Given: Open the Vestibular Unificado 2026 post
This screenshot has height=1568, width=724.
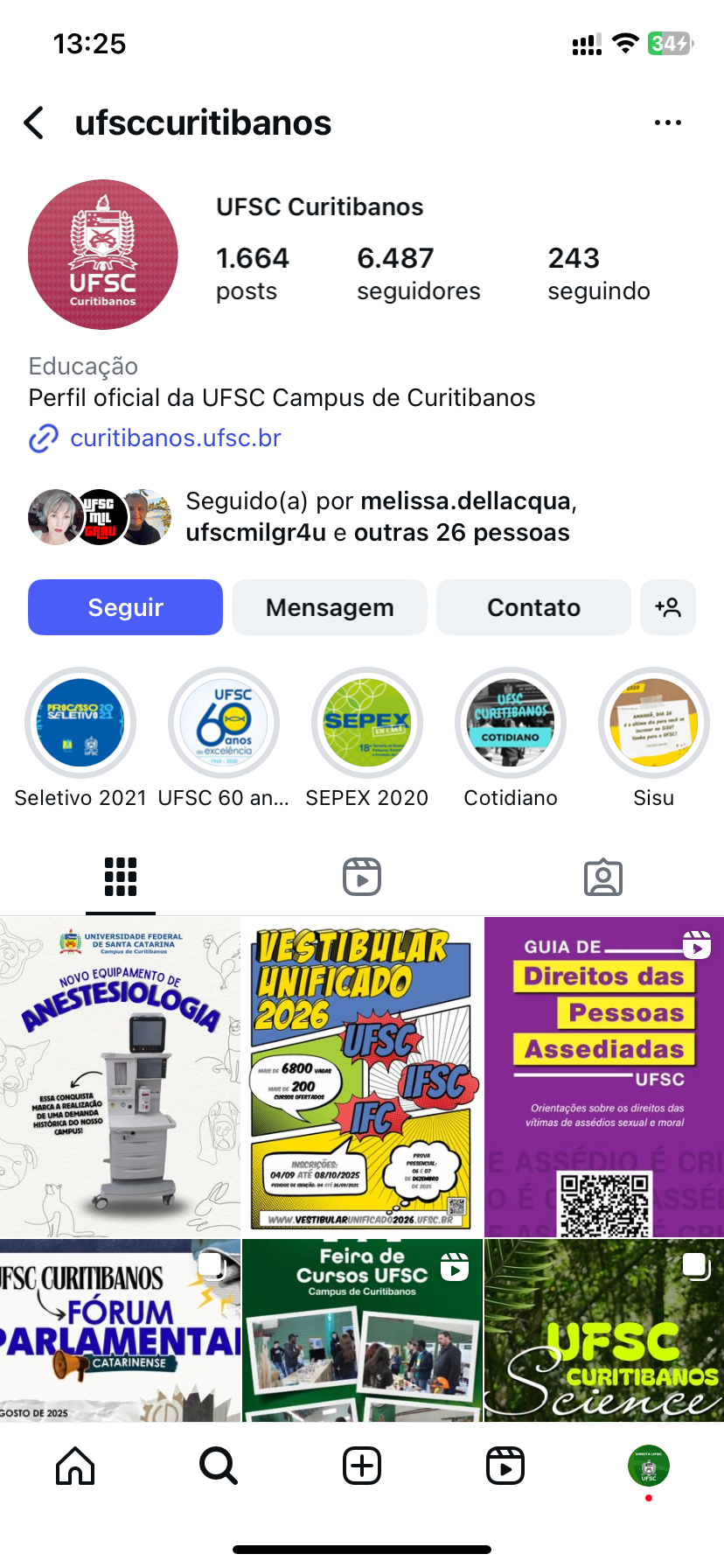Looking at the screenshot, I should pos(362,1076).
